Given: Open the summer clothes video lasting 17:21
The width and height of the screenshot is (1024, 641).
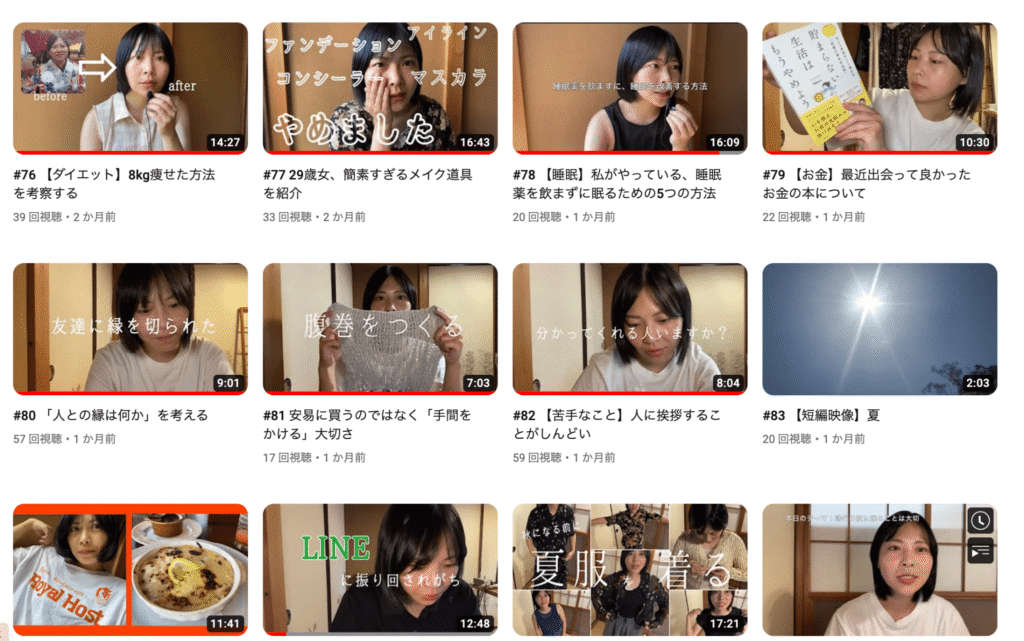Looking at the screenshot, I should [x=630, y=568].
